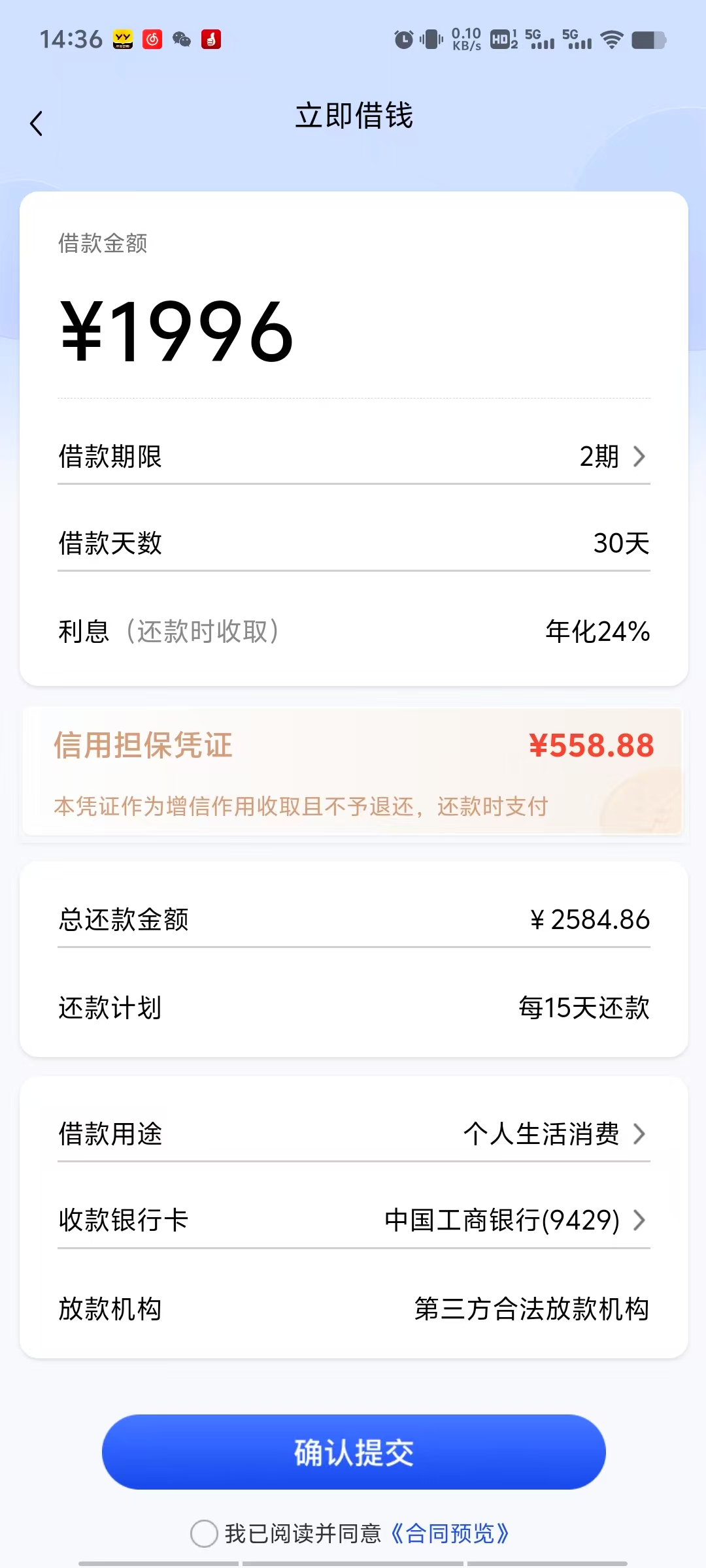Go back using the top-left arrow
This screenshot has height=1568, width=706.
click(37, 123)
